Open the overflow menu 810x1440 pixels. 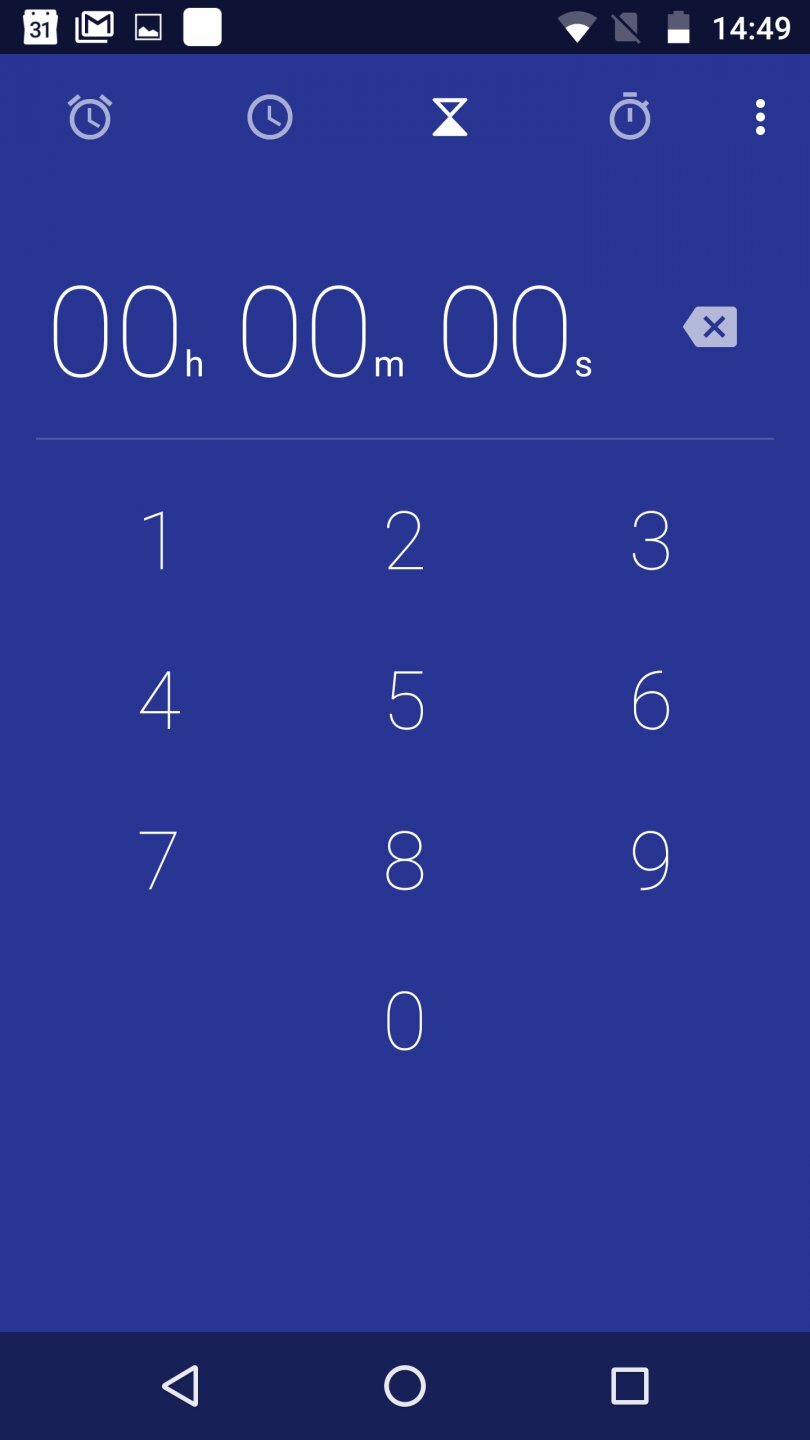[x=760, y=118]
